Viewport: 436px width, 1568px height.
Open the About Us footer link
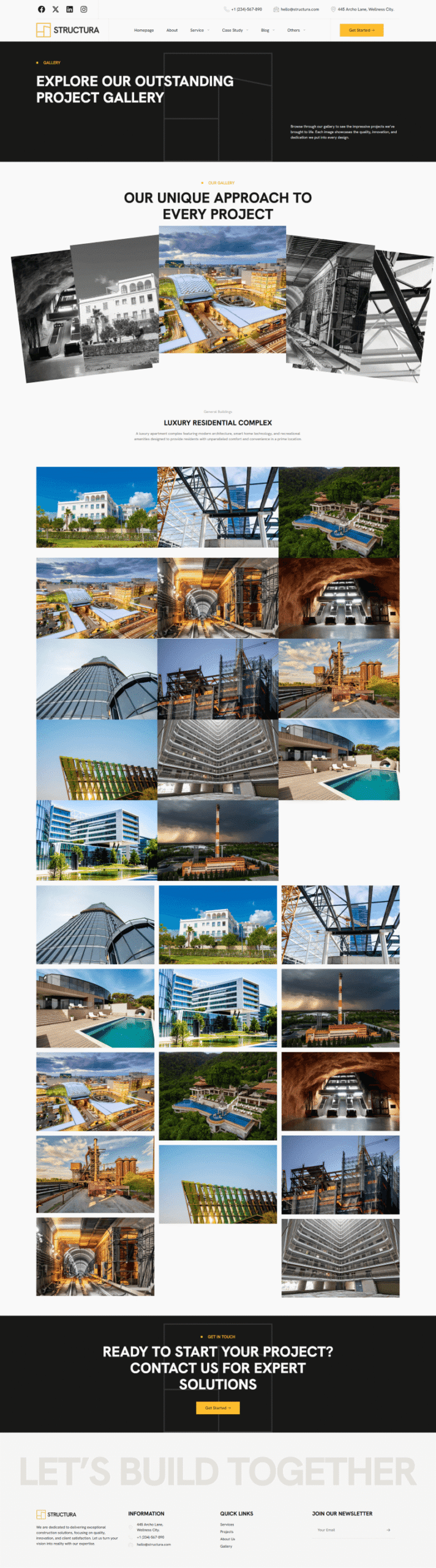coord(228,1539)
